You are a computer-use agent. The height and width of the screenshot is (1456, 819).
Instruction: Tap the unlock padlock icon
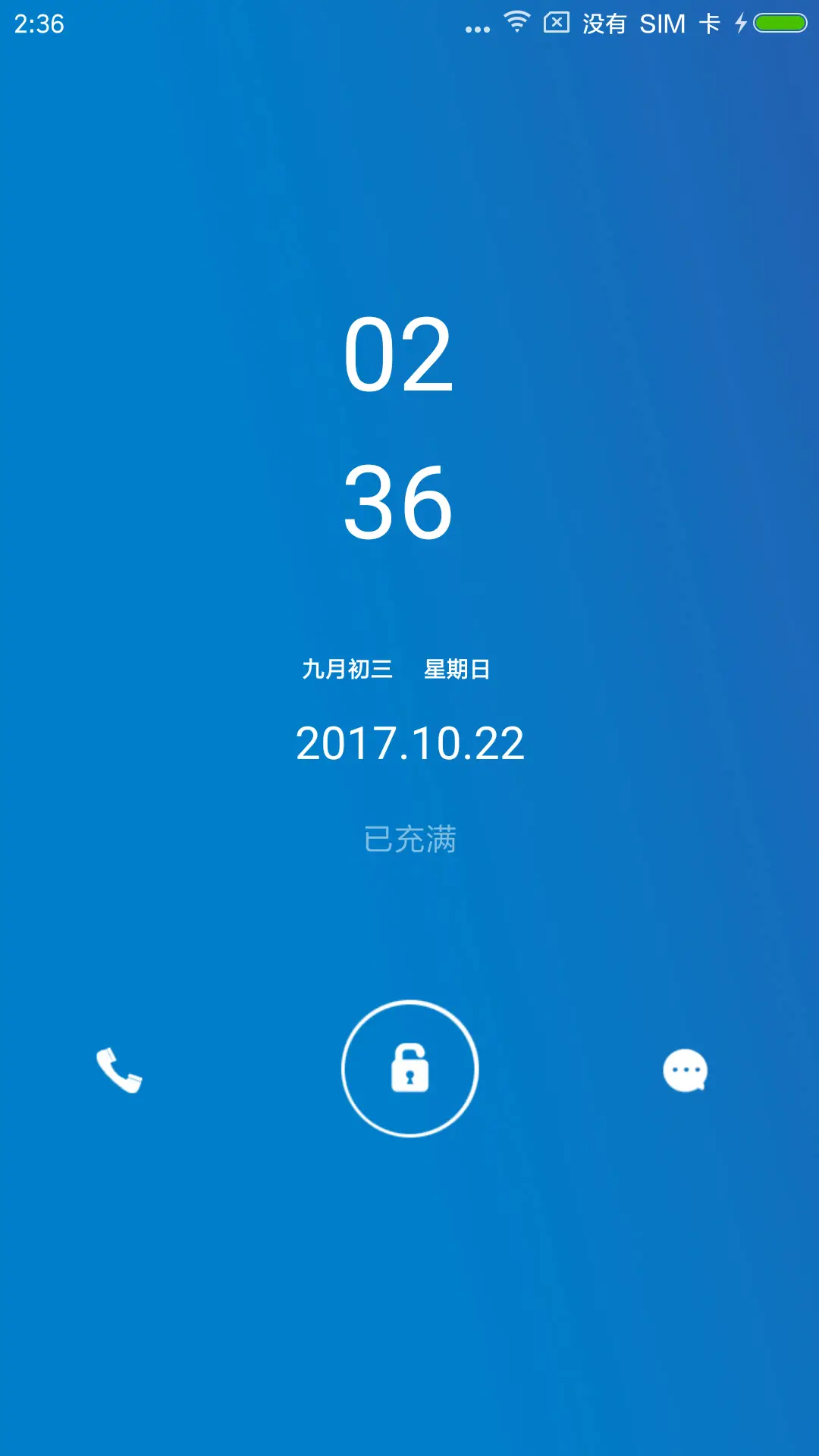tap(409, 1068)
